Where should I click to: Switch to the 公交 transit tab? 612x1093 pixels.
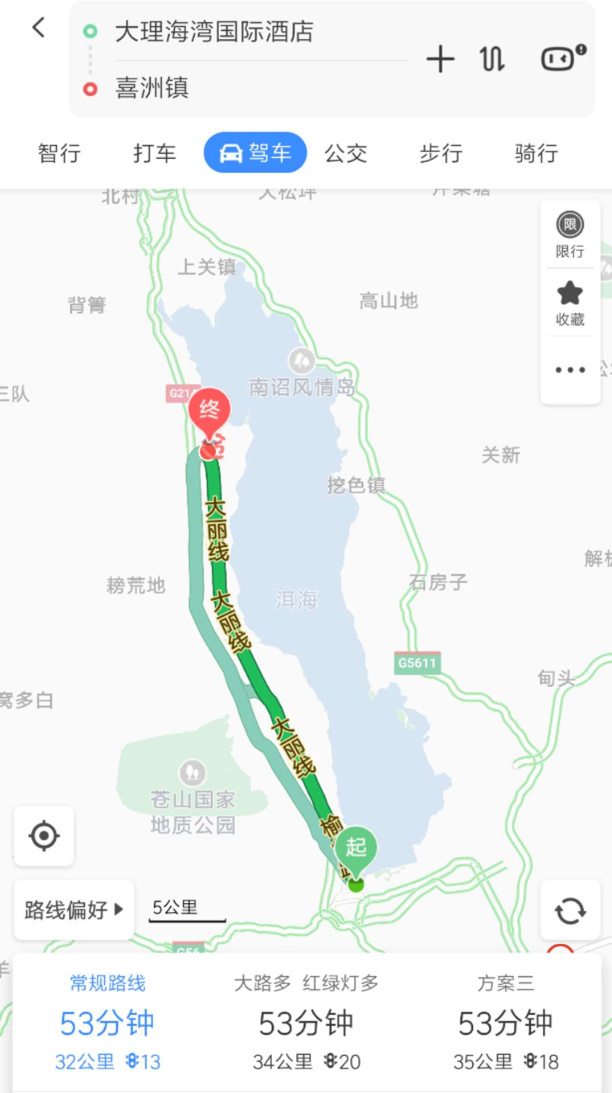[x=346, y=153]
